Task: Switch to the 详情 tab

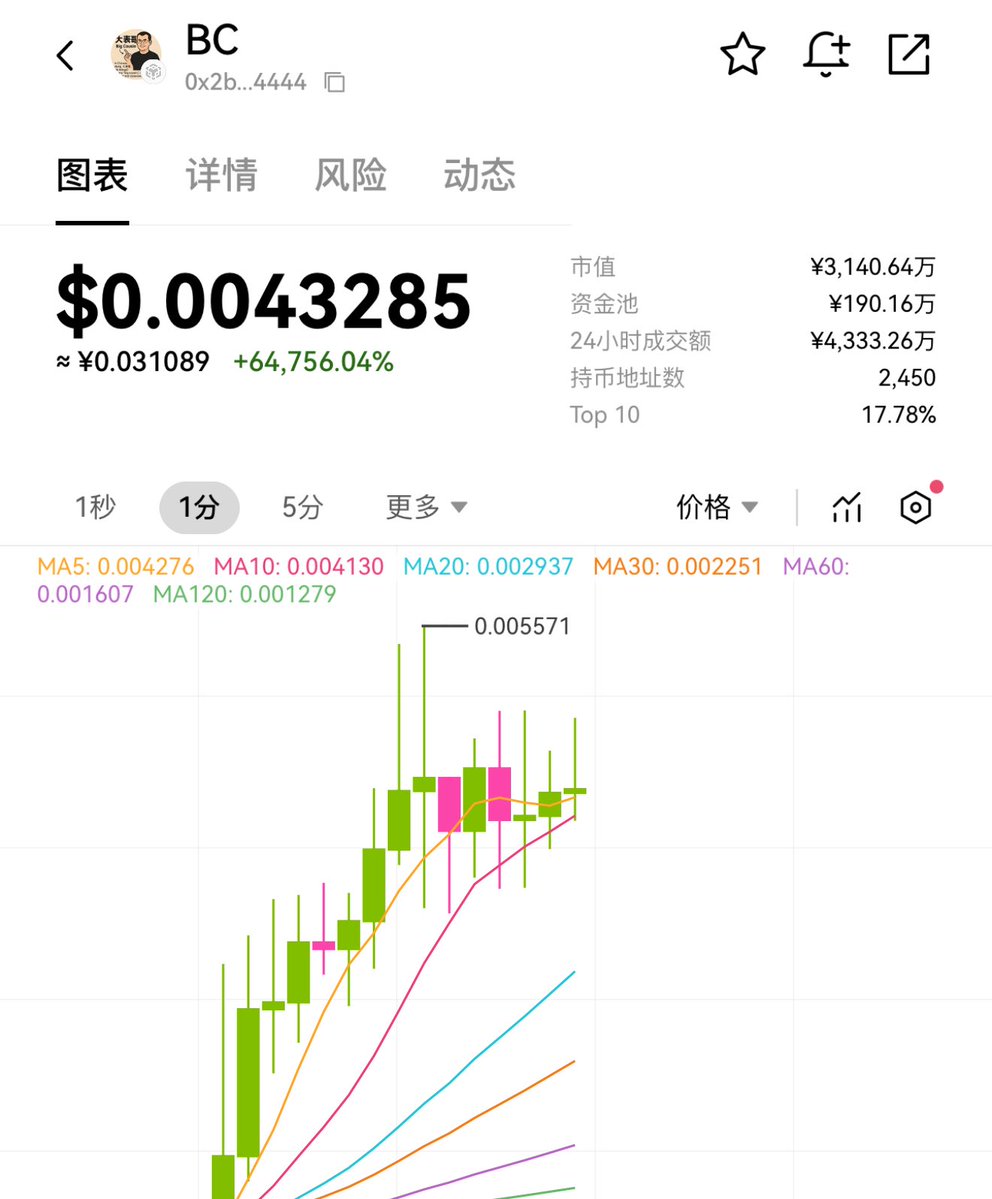Action: (221, 175)
